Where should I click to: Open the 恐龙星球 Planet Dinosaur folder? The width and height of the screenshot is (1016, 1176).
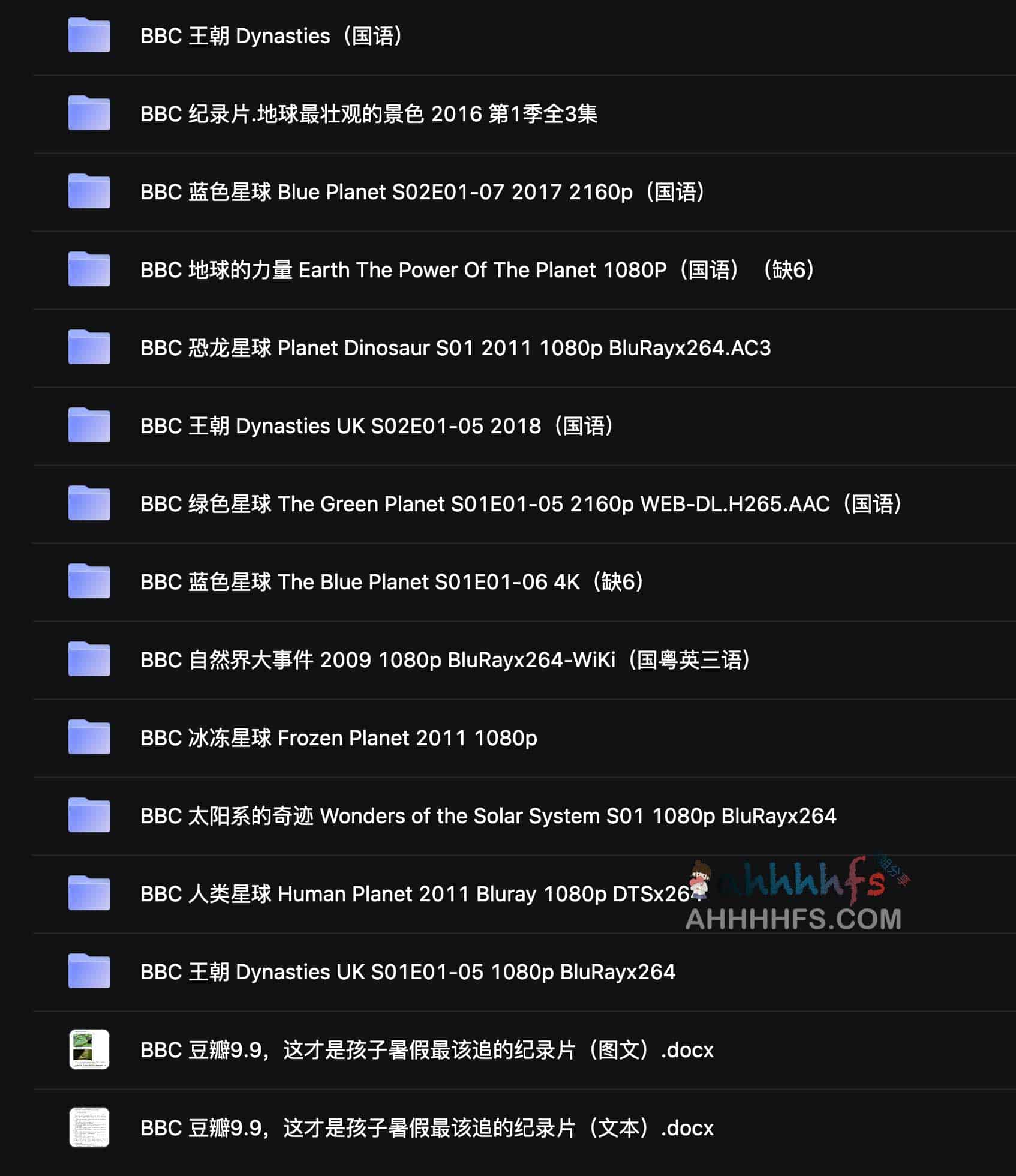(x=455, y=348)
